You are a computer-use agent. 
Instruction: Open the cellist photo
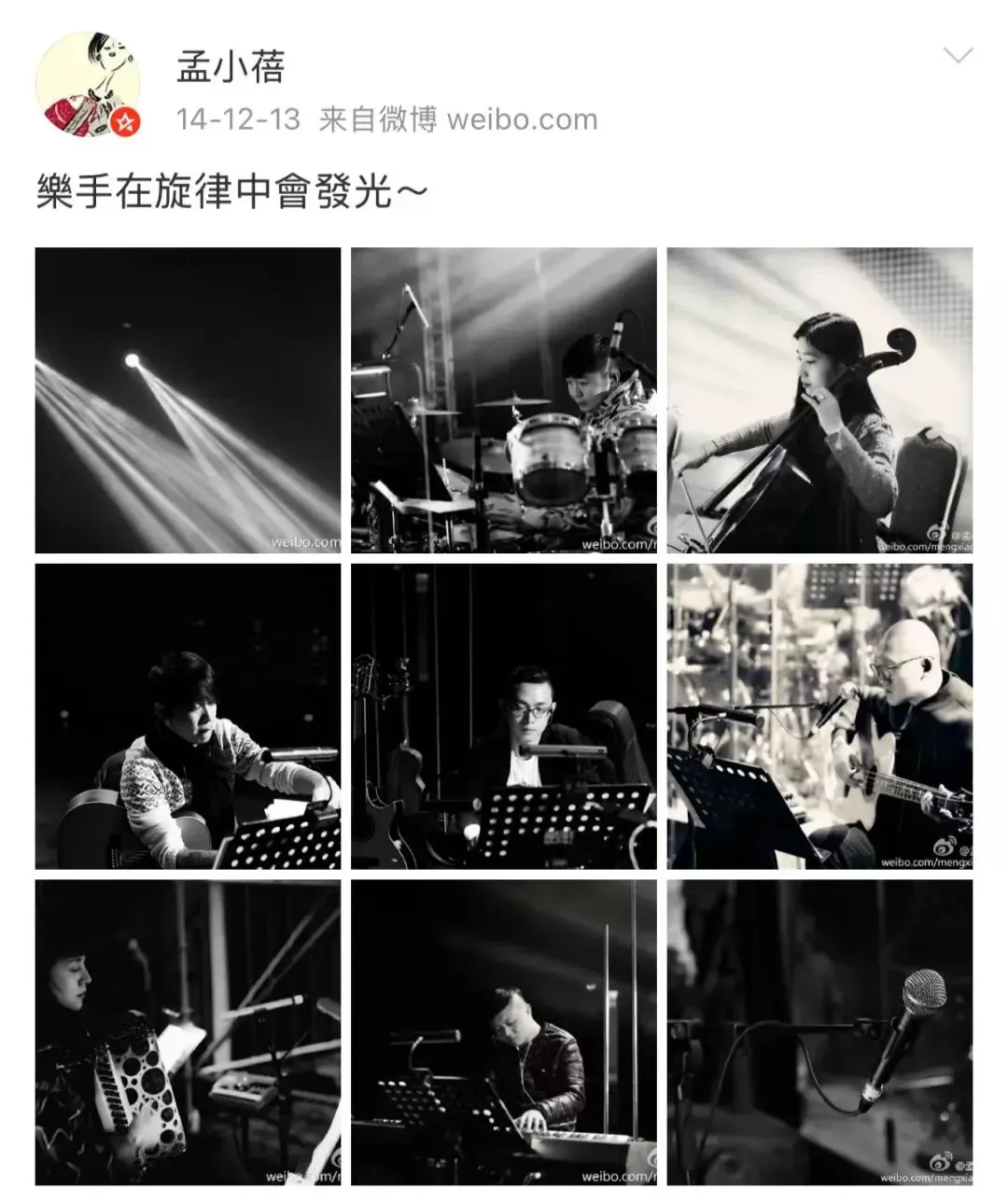819,400
